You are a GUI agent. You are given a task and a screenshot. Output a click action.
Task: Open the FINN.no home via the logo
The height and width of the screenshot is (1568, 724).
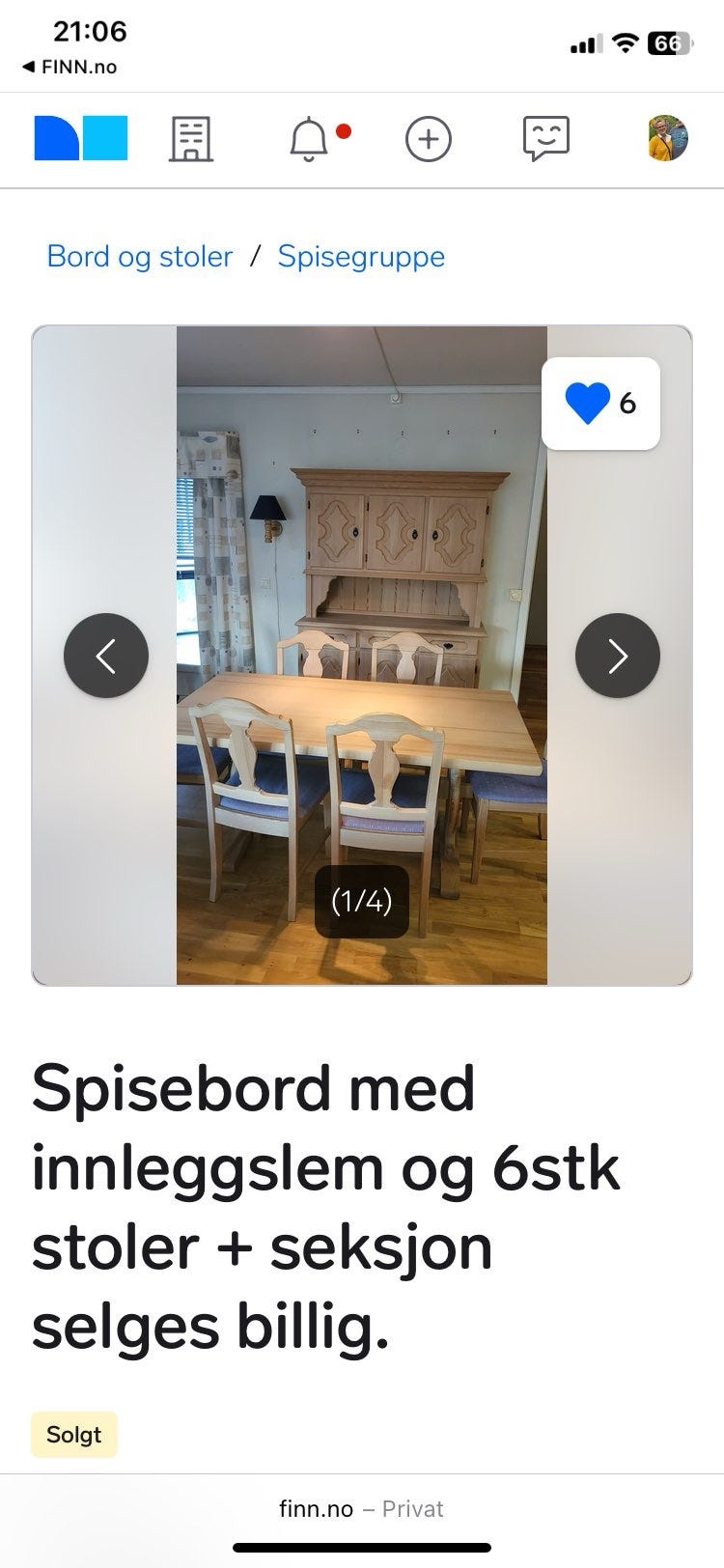(80, 138)
